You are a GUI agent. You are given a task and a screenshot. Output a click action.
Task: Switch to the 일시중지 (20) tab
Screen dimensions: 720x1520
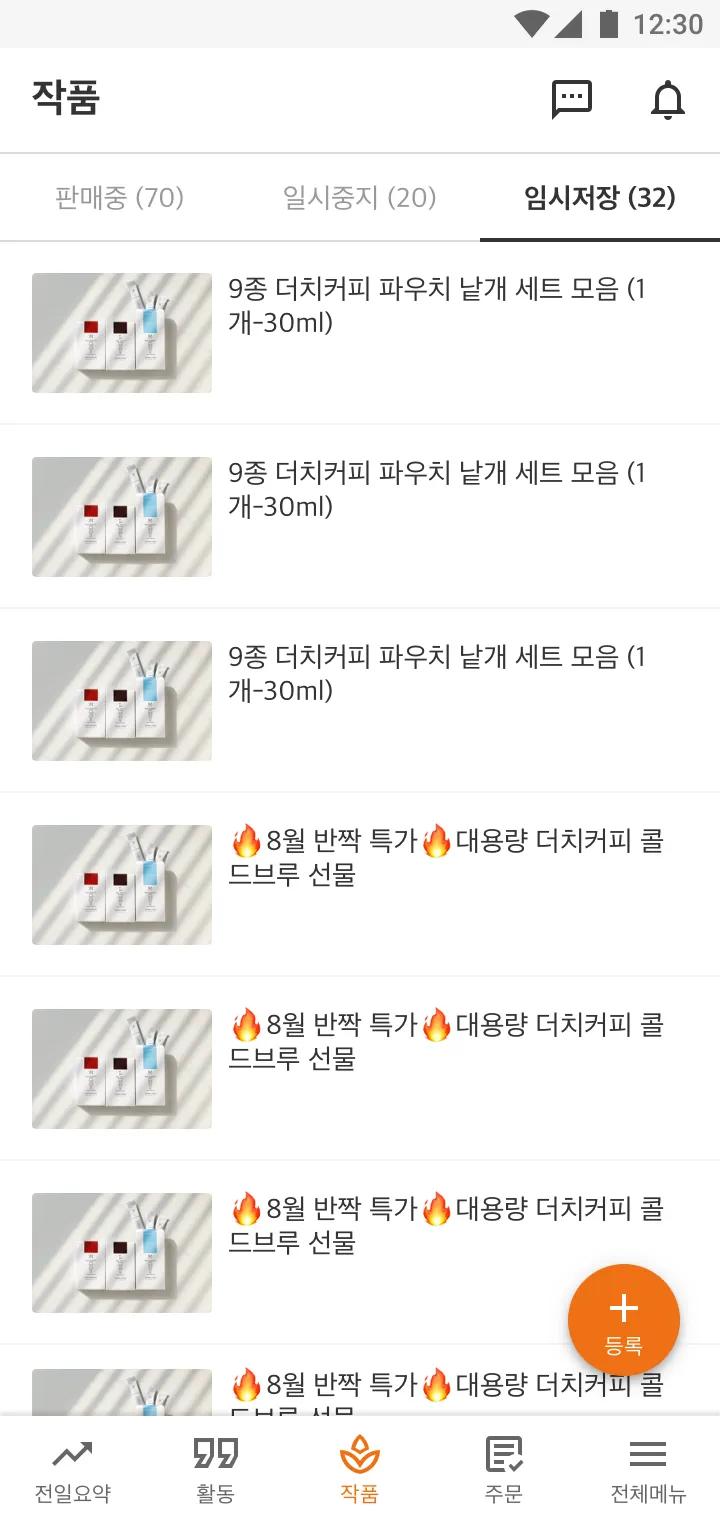(360, 198)
